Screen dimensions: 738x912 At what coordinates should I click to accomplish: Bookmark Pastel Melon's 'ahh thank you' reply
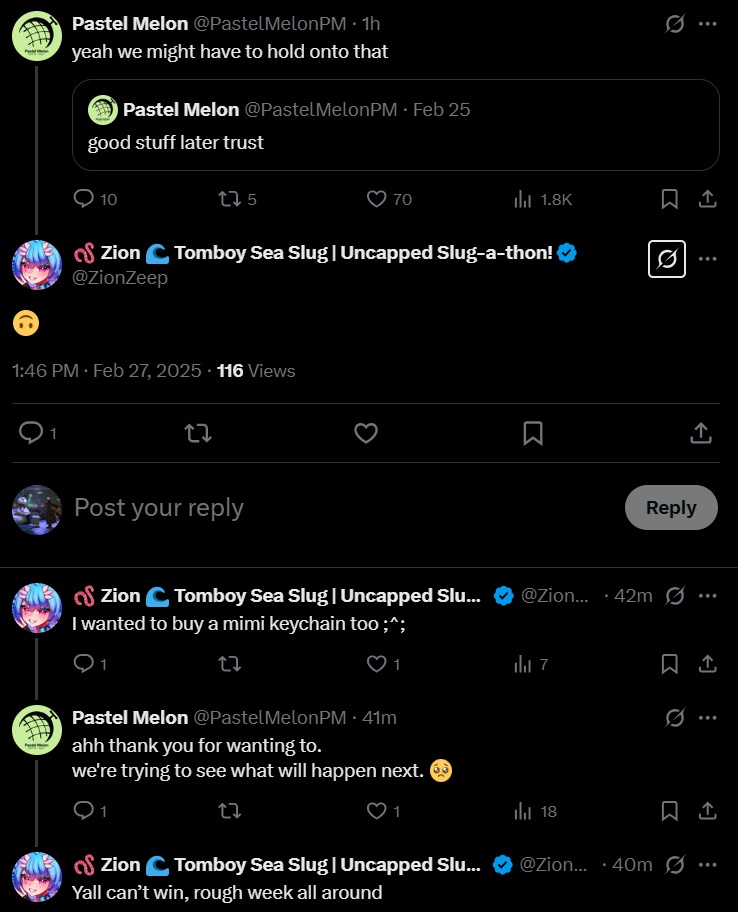670,811
